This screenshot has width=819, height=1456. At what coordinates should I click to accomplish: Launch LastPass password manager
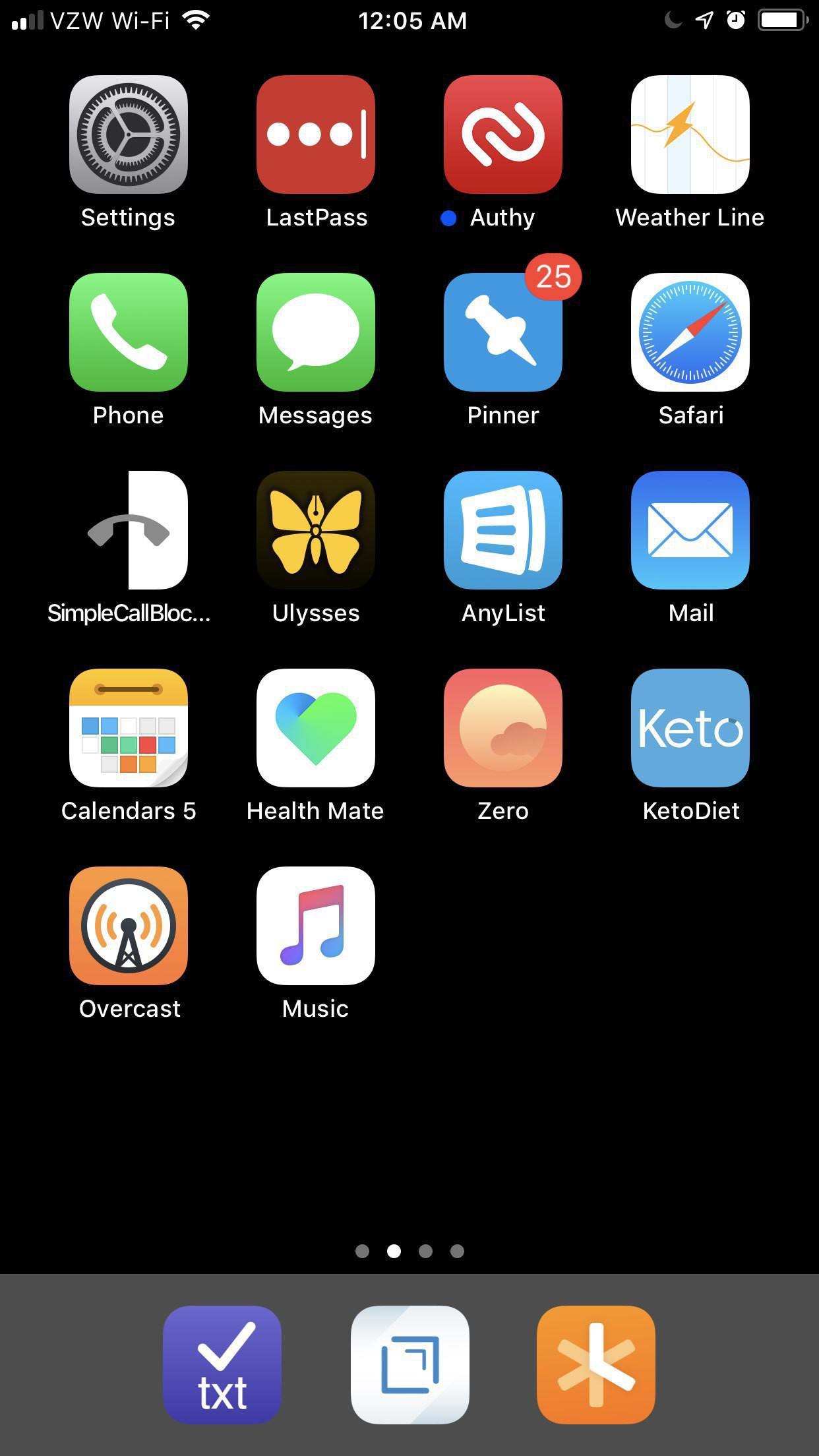316,135
